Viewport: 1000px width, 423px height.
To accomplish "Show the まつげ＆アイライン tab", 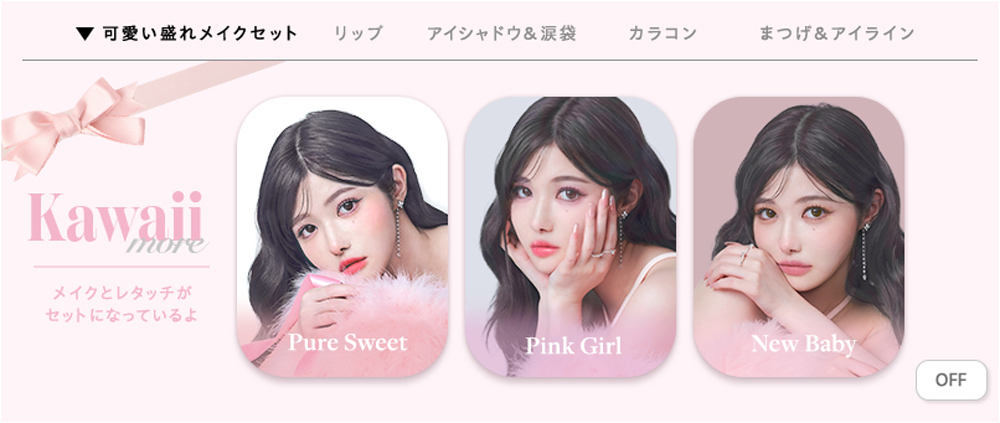I will 837,33.
